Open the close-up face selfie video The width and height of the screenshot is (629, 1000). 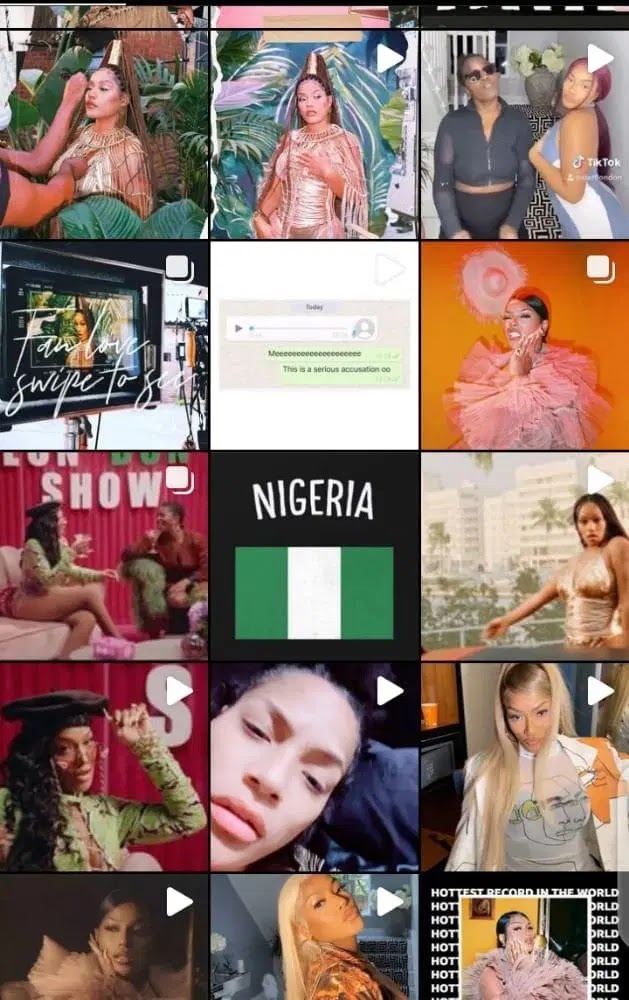click(x=314, y=765)
